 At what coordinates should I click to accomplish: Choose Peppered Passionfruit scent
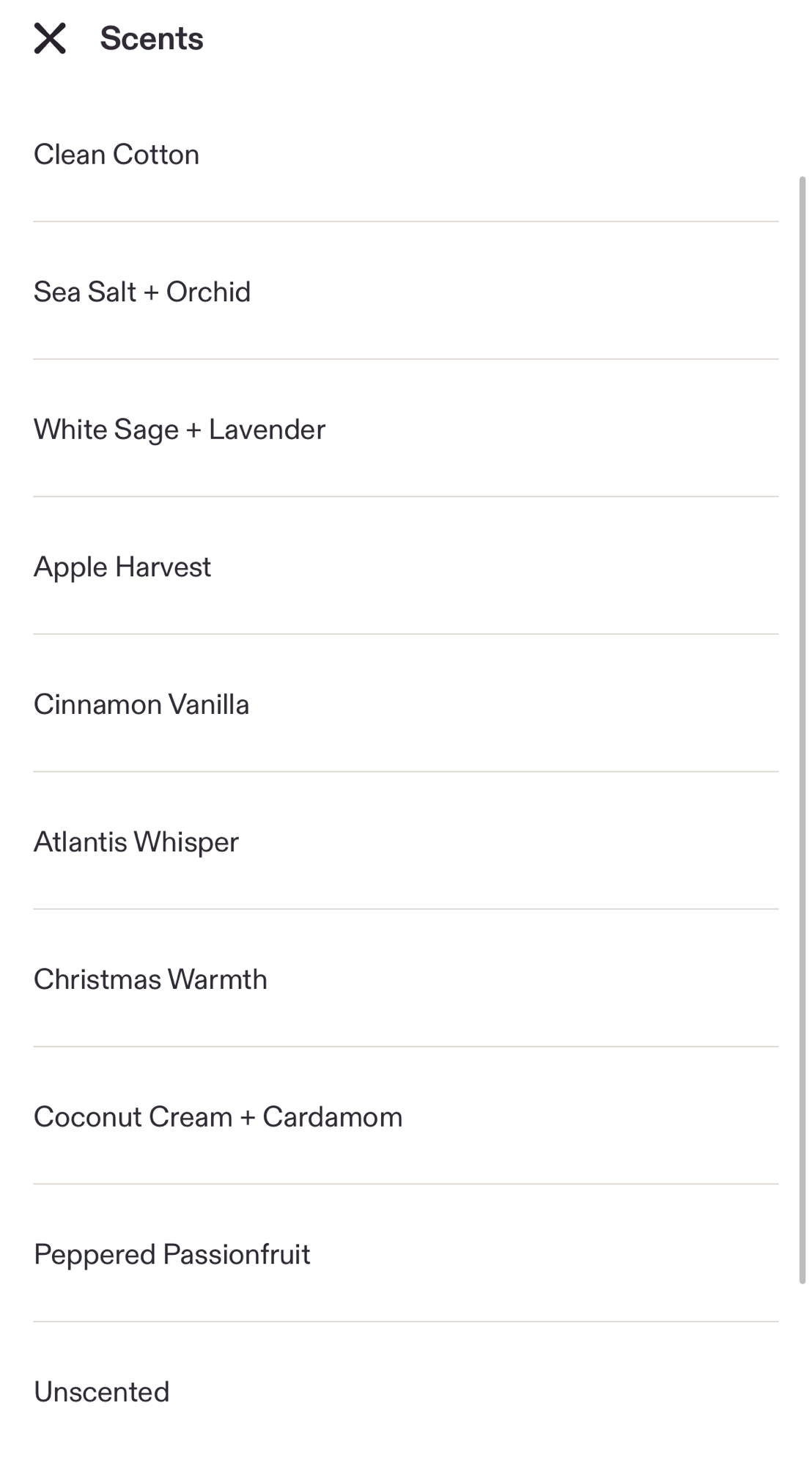(172, 1254)
